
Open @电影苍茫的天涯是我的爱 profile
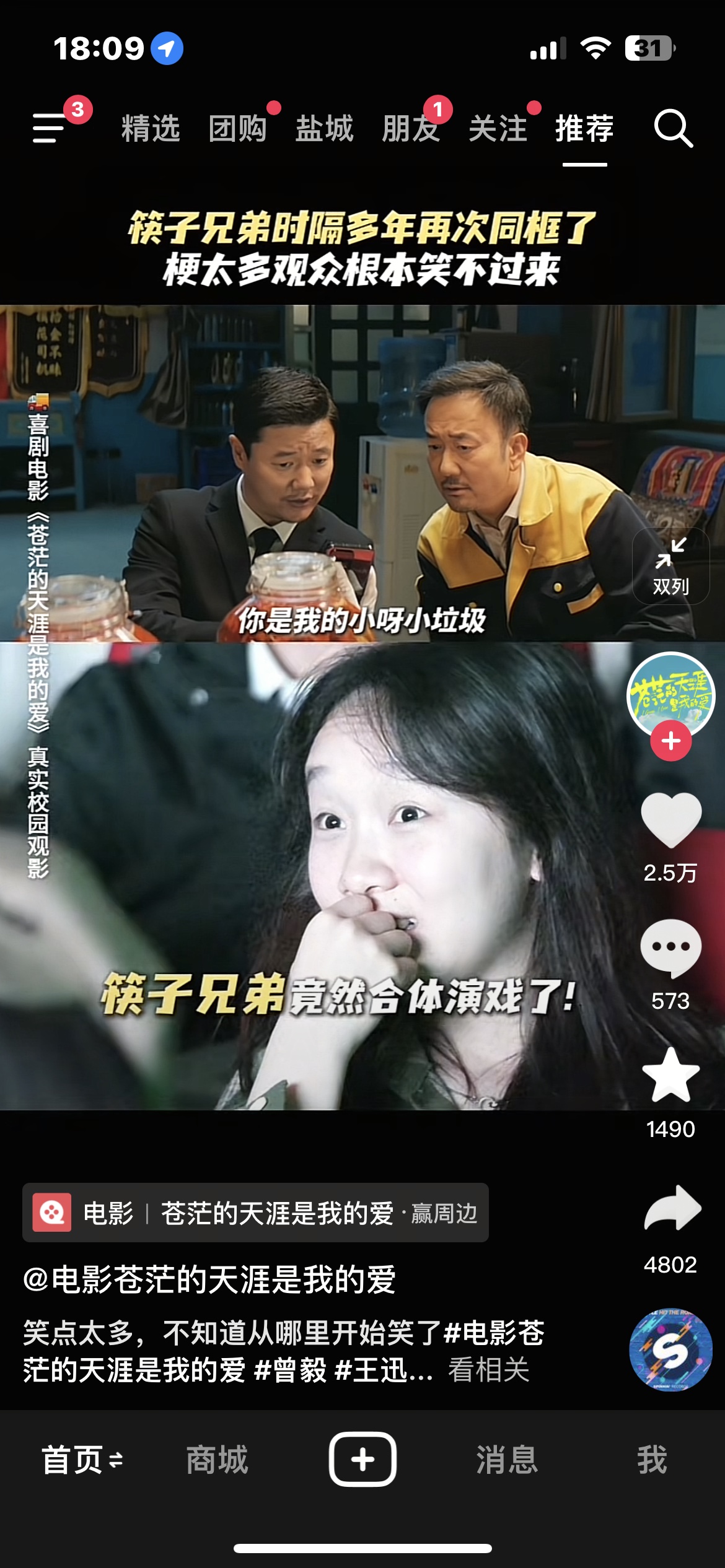tap(209, 1280)
